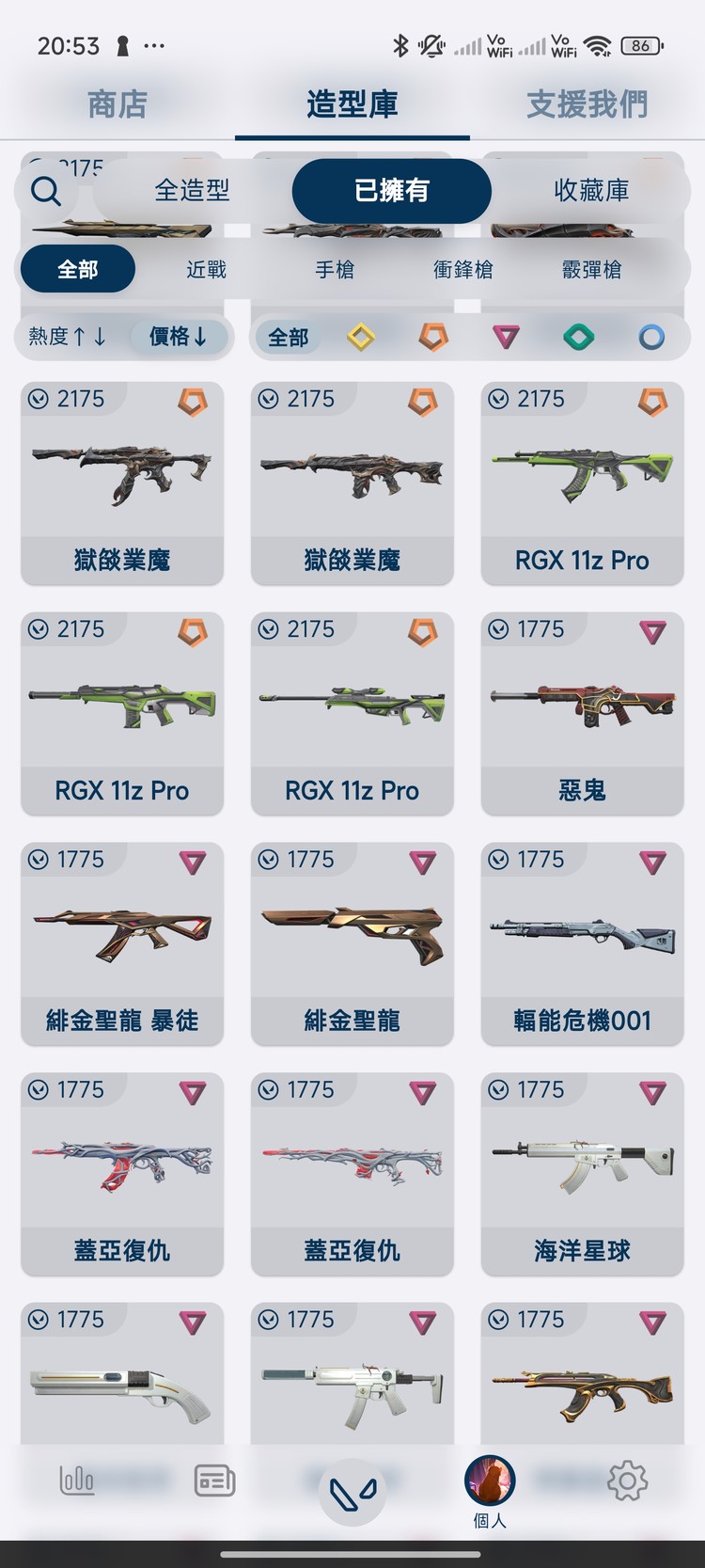The width and height of the screenshot is (705, 1568).
Task: Open the 惡鬼 weapon skin card
Action: click(581, 712)
